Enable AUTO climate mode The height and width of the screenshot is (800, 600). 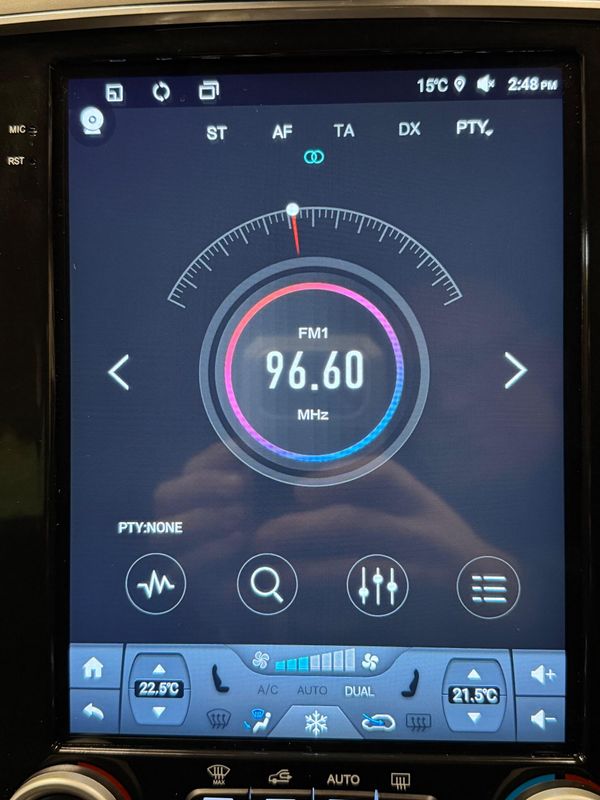coord(312,691)
